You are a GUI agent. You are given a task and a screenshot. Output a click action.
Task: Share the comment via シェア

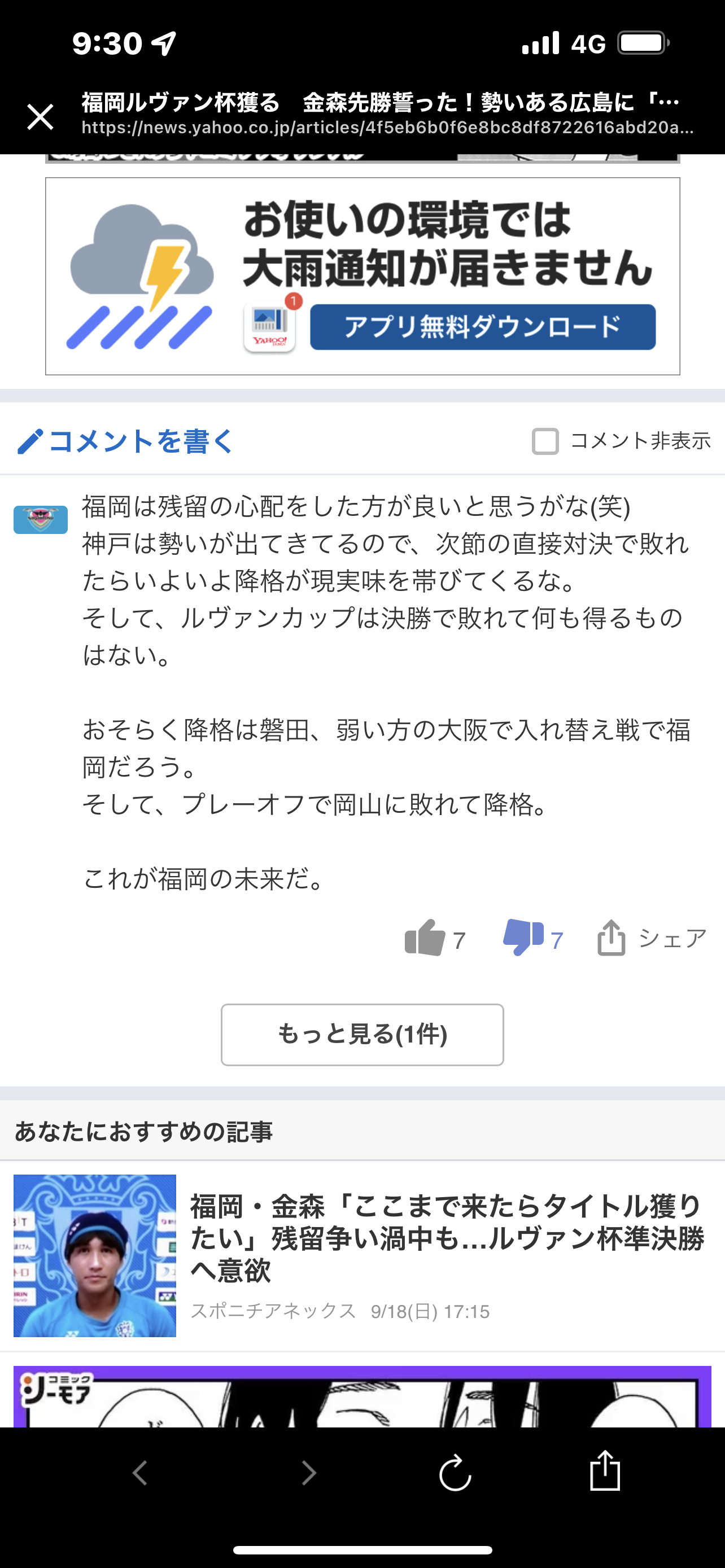click(x=652, y=938)
